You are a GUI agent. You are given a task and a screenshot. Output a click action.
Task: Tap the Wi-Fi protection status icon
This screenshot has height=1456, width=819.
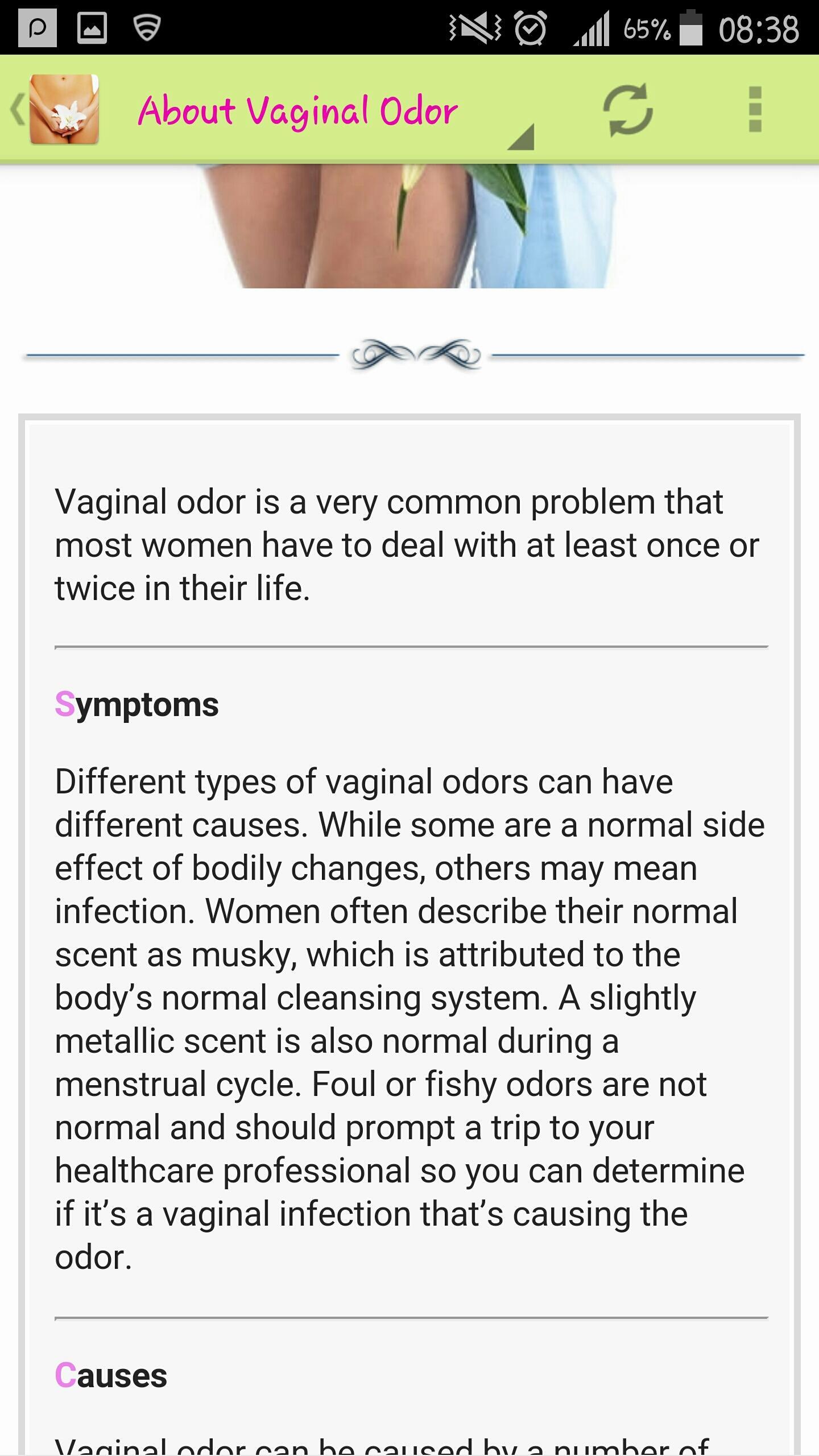coord(147,25)
